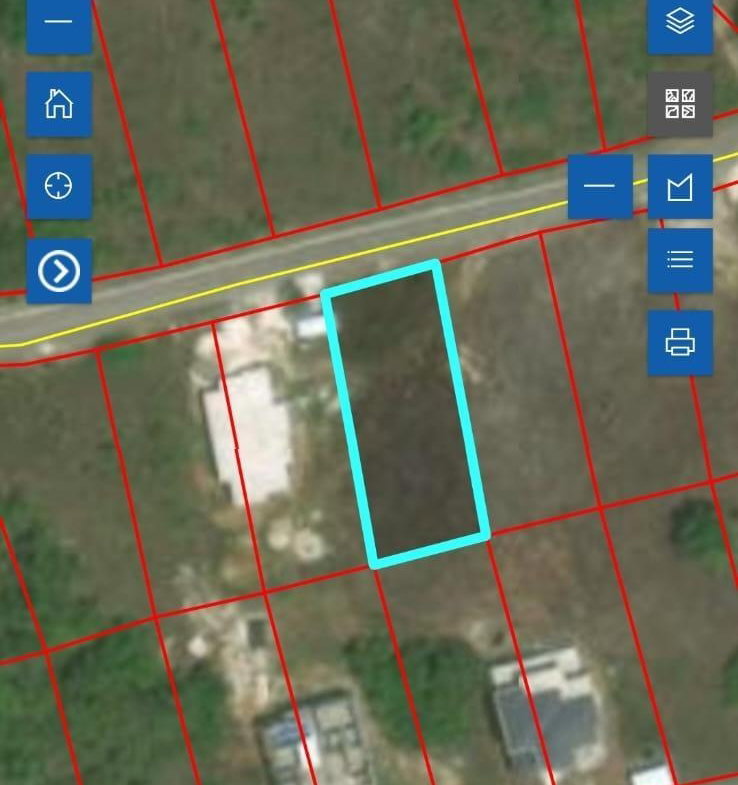Screen dimensions: 738x785
Task: Activate the polygon measurement tool
Action: [x=679, y=185]
